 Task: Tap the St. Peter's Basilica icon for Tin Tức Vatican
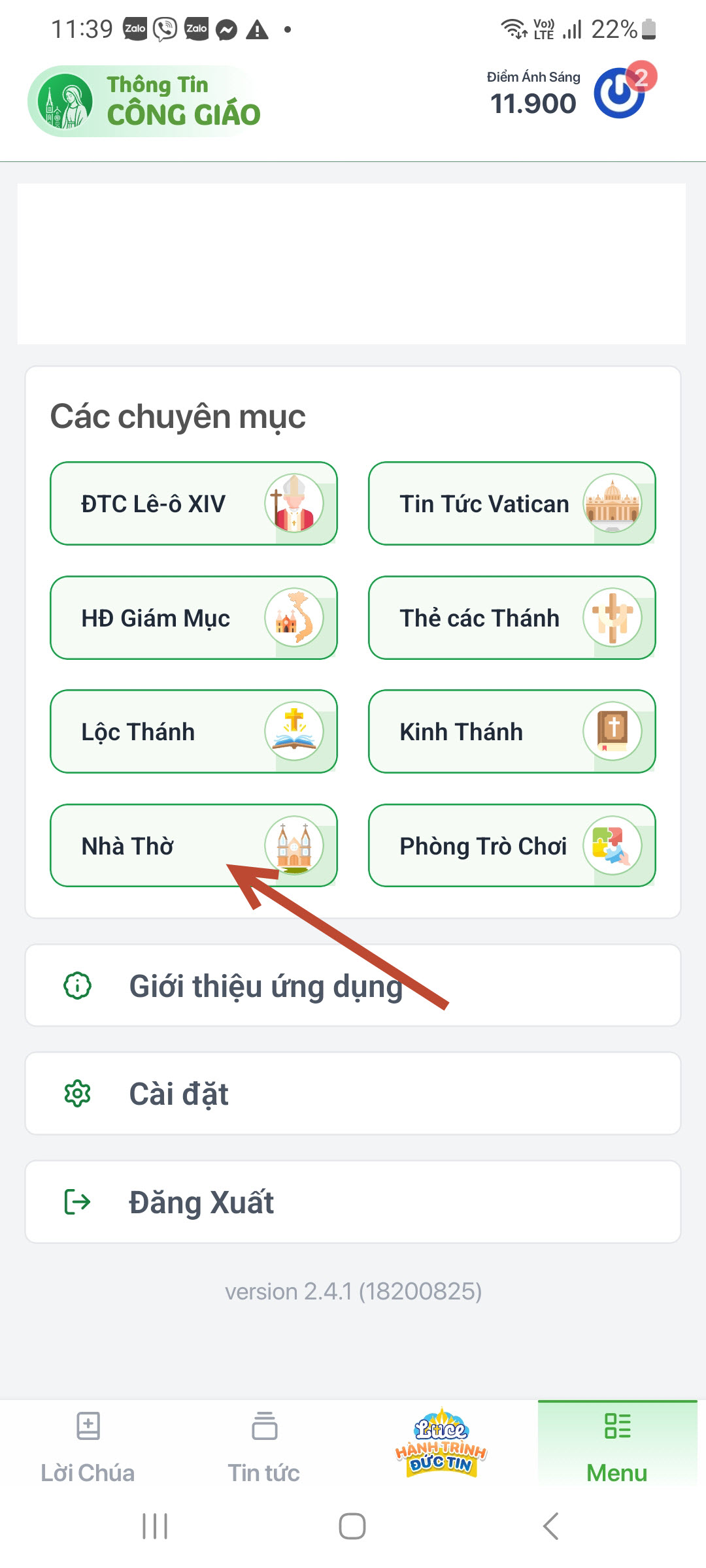coord(613,503)
